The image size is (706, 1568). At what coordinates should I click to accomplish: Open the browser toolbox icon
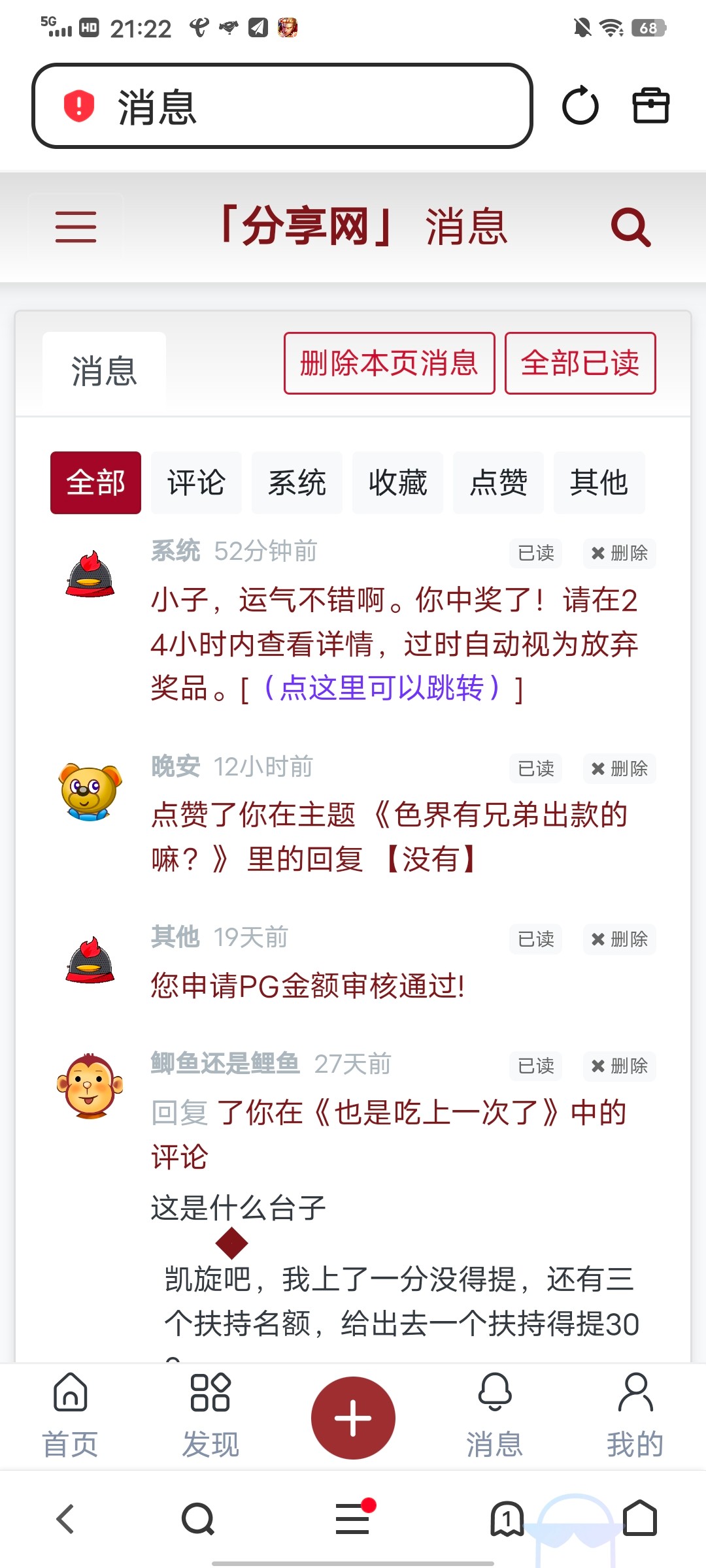pos(650,106)
